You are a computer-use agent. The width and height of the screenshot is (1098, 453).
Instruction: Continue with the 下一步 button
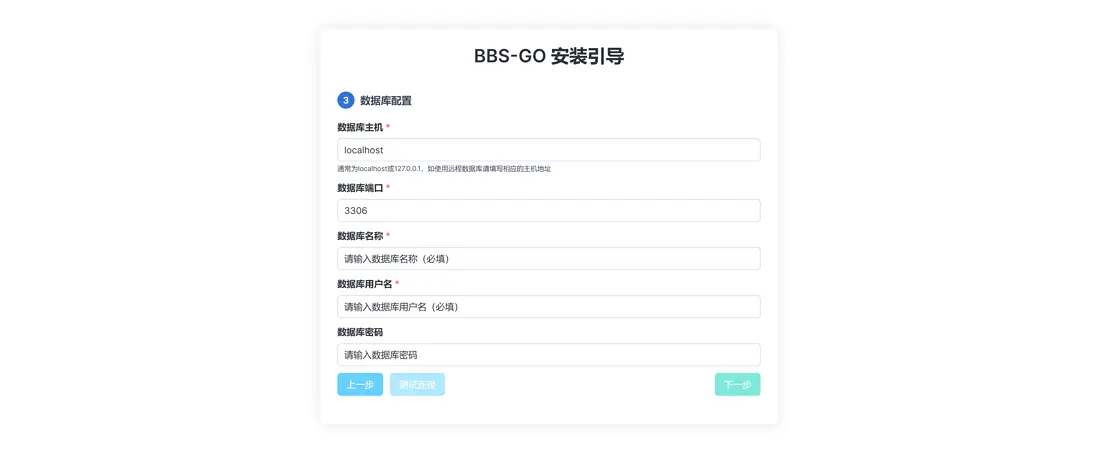point(737,385)
